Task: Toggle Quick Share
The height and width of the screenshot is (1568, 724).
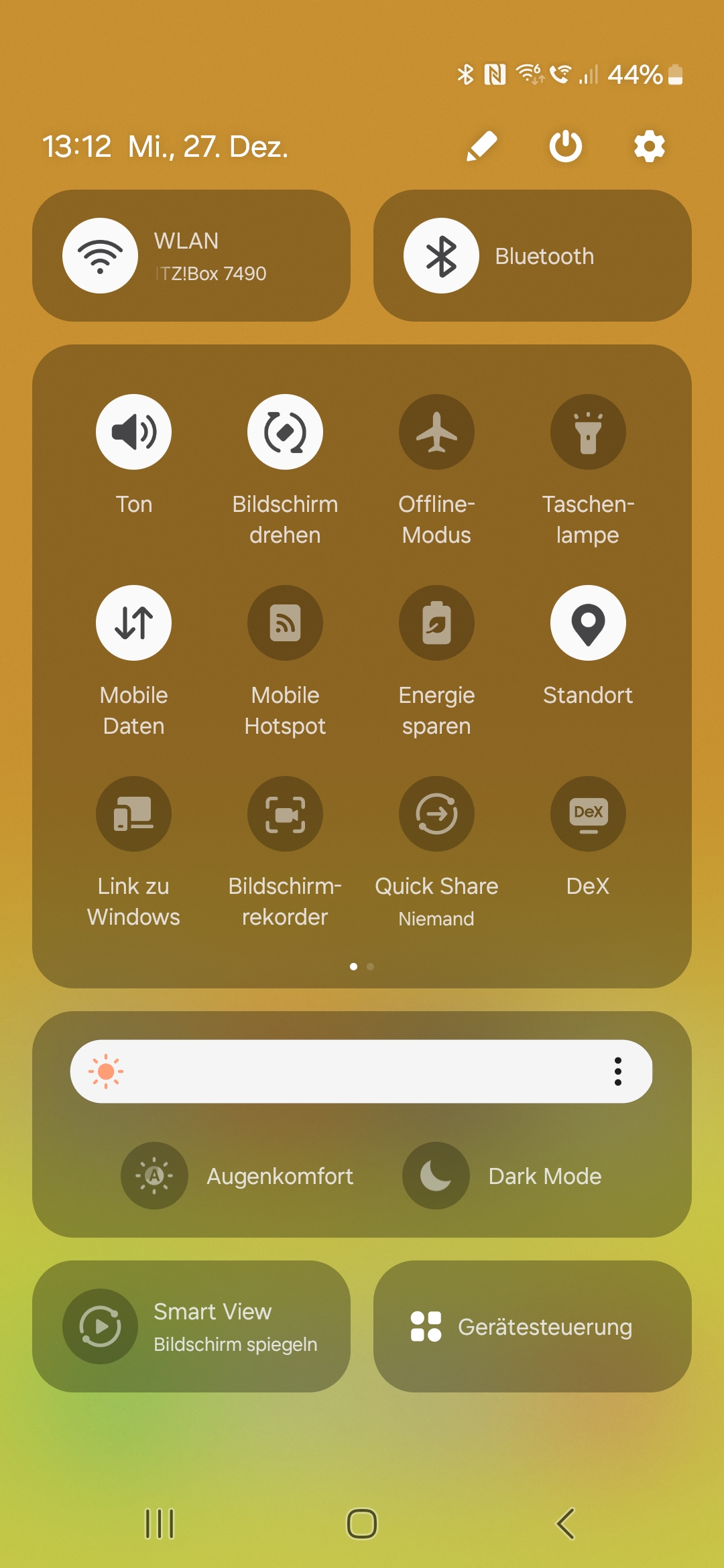Action: pos(436,813)
